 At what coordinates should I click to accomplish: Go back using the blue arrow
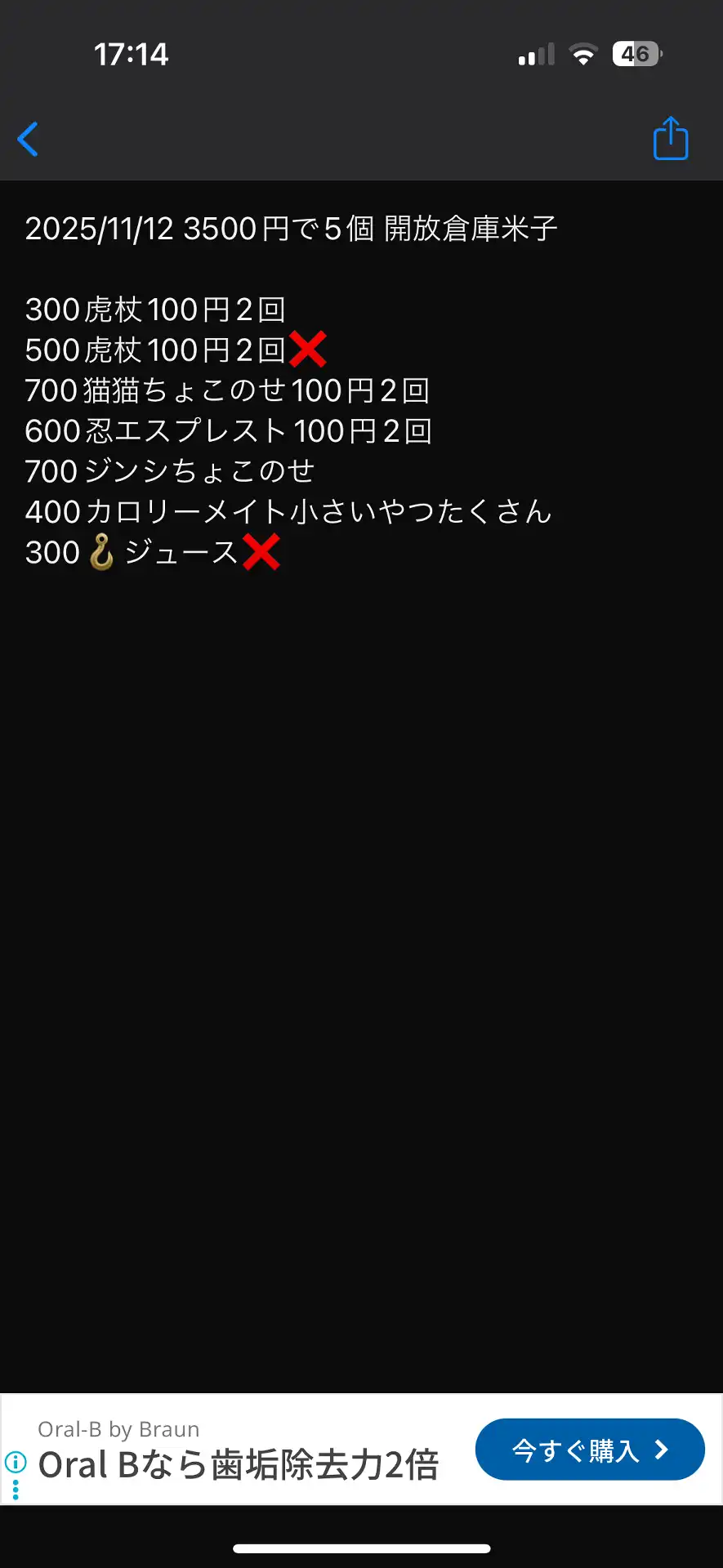pyautogui.click(x=29, y=139)
